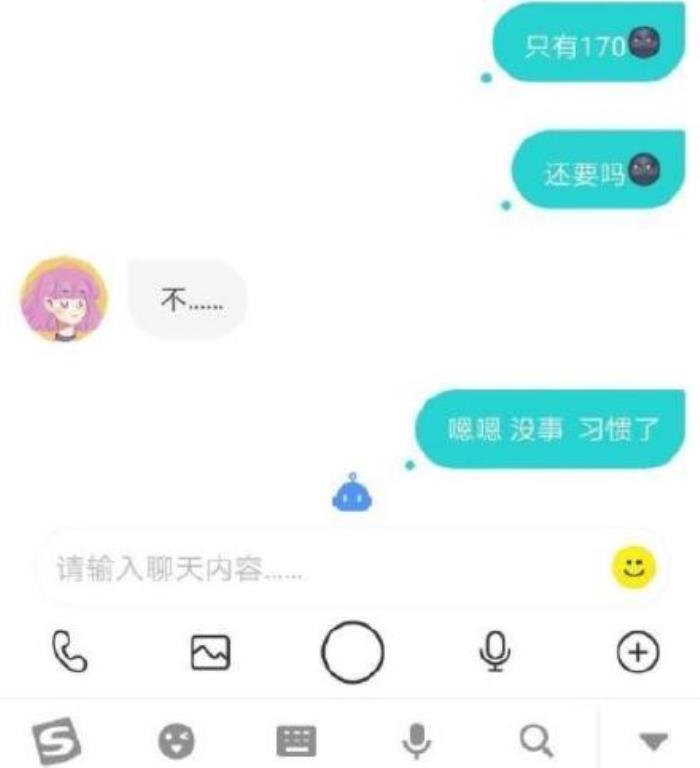Tap the large round capture button
700x768 pixels.
(352, 652)
